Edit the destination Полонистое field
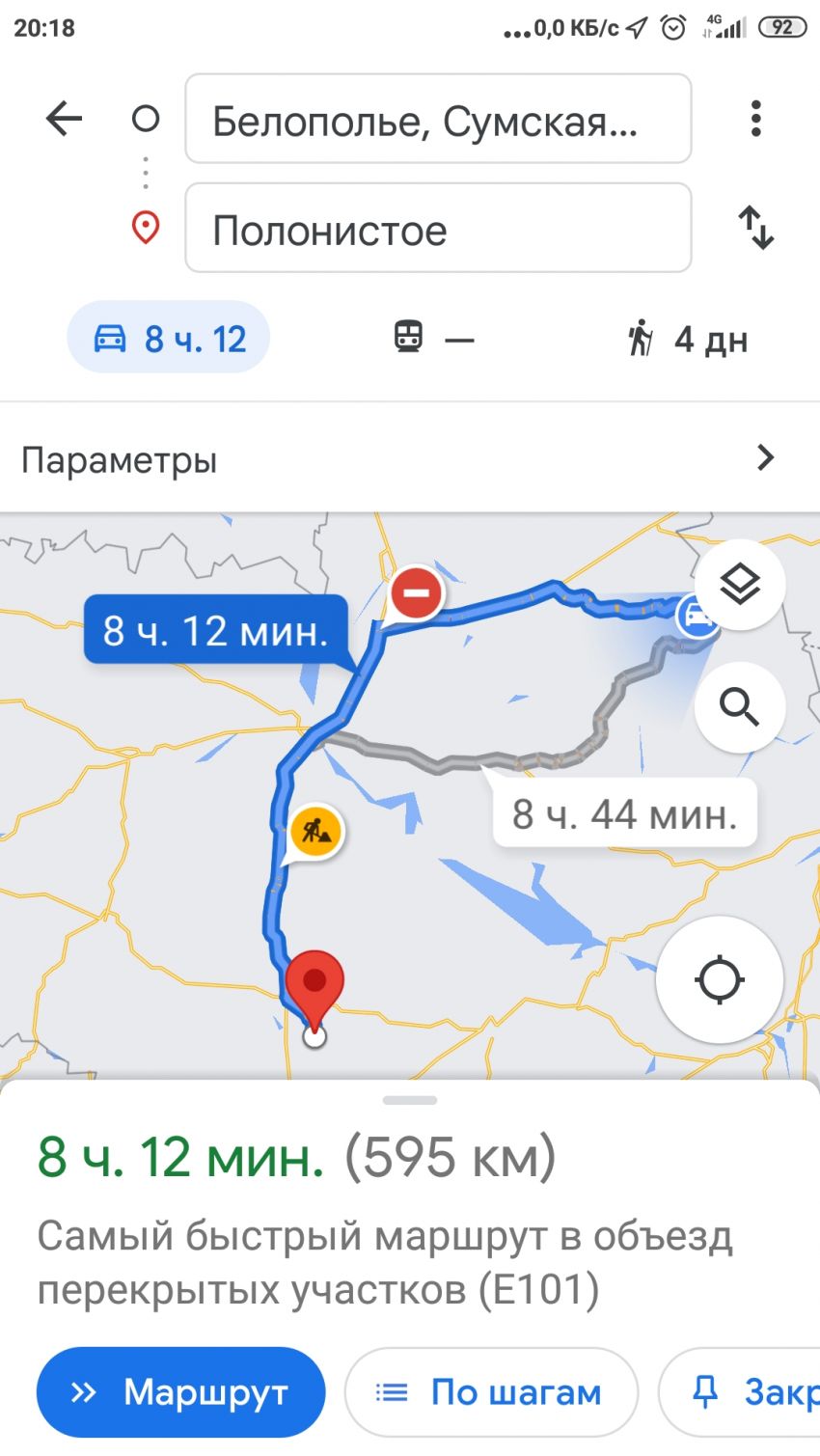 tap(438, 229)
